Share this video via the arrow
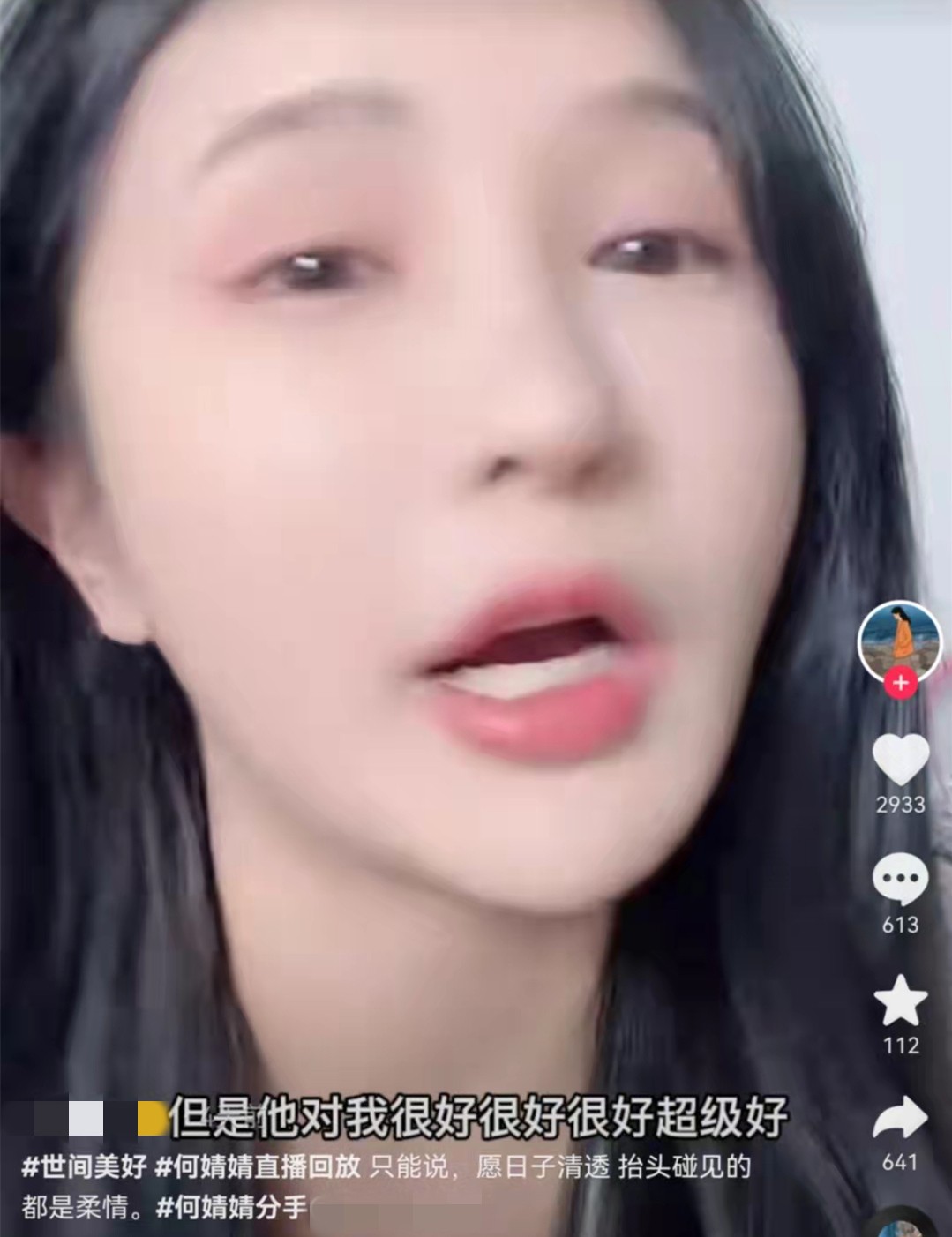Image resolution: width=952 pixels, height=1237 pixels. 900,1120
